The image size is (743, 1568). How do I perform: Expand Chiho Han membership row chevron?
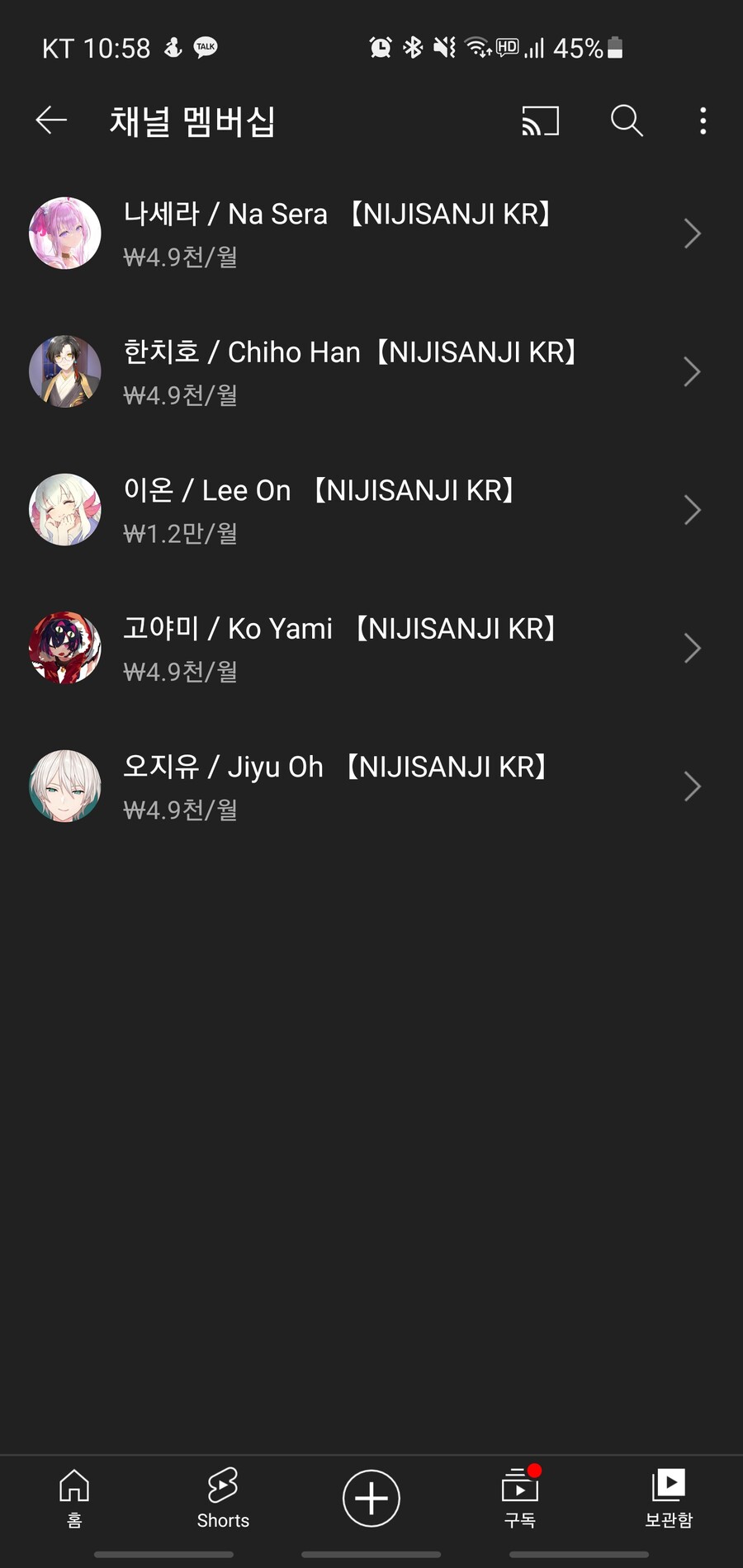point(693,371)
